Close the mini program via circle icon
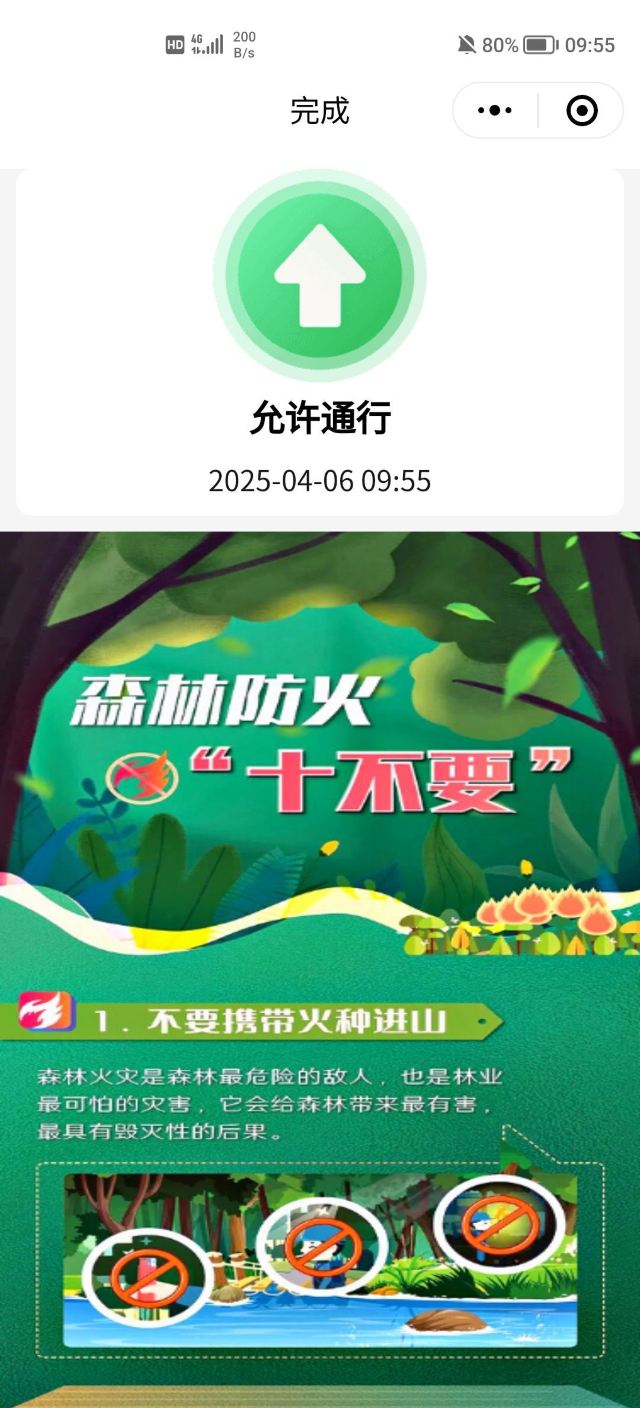This screenshot has height=1408, width=640. [x=582, y=110]
